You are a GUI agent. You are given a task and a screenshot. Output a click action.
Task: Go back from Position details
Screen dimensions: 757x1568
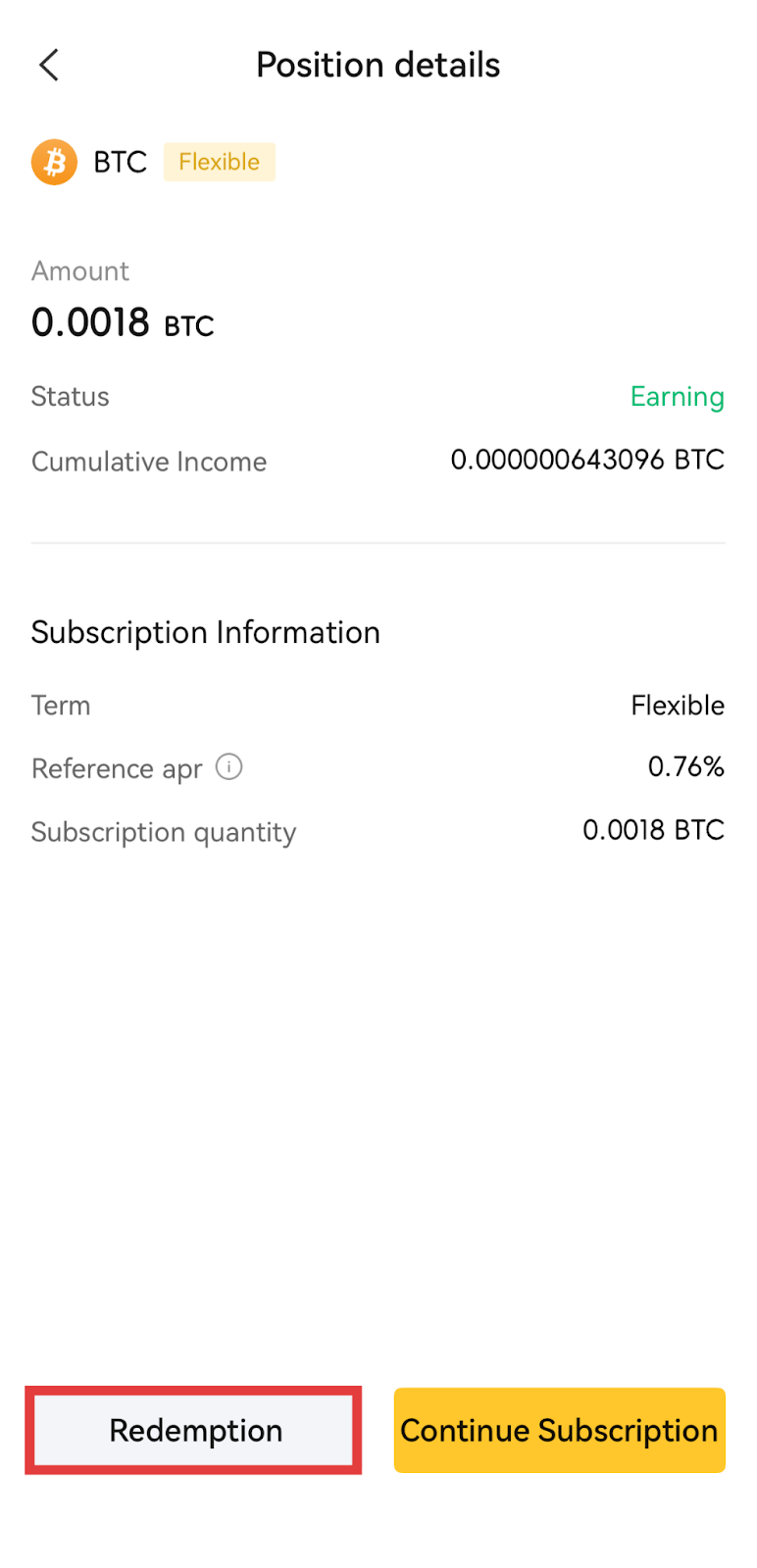pyautogui.click(x=49, y=66)
